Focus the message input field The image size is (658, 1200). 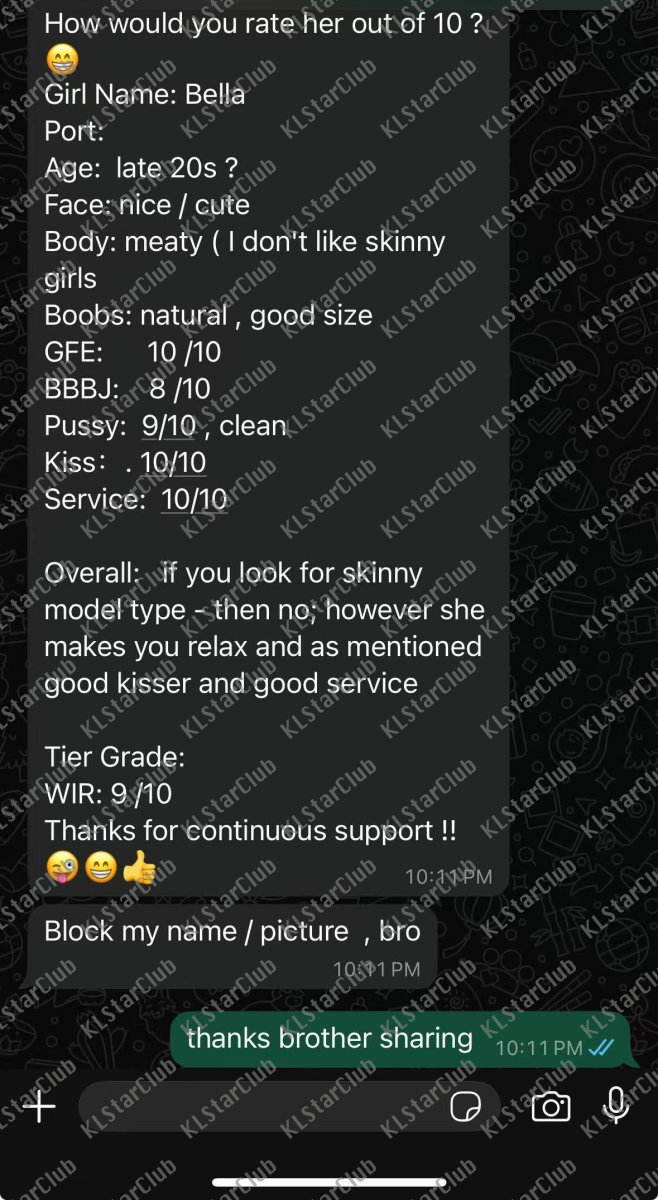260,1106
